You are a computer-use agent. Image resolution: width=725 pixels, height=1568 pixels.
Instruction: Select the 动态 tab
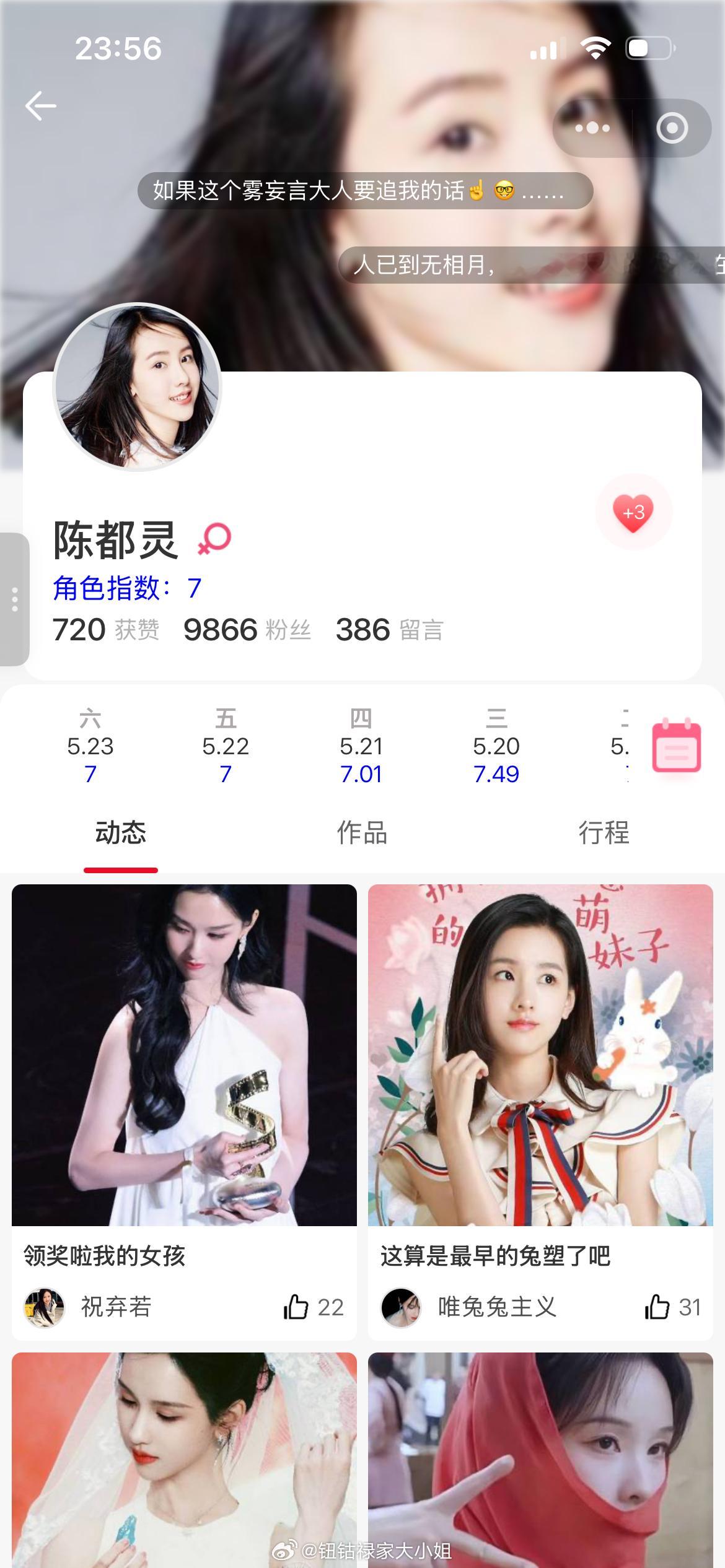pos(121,833)
